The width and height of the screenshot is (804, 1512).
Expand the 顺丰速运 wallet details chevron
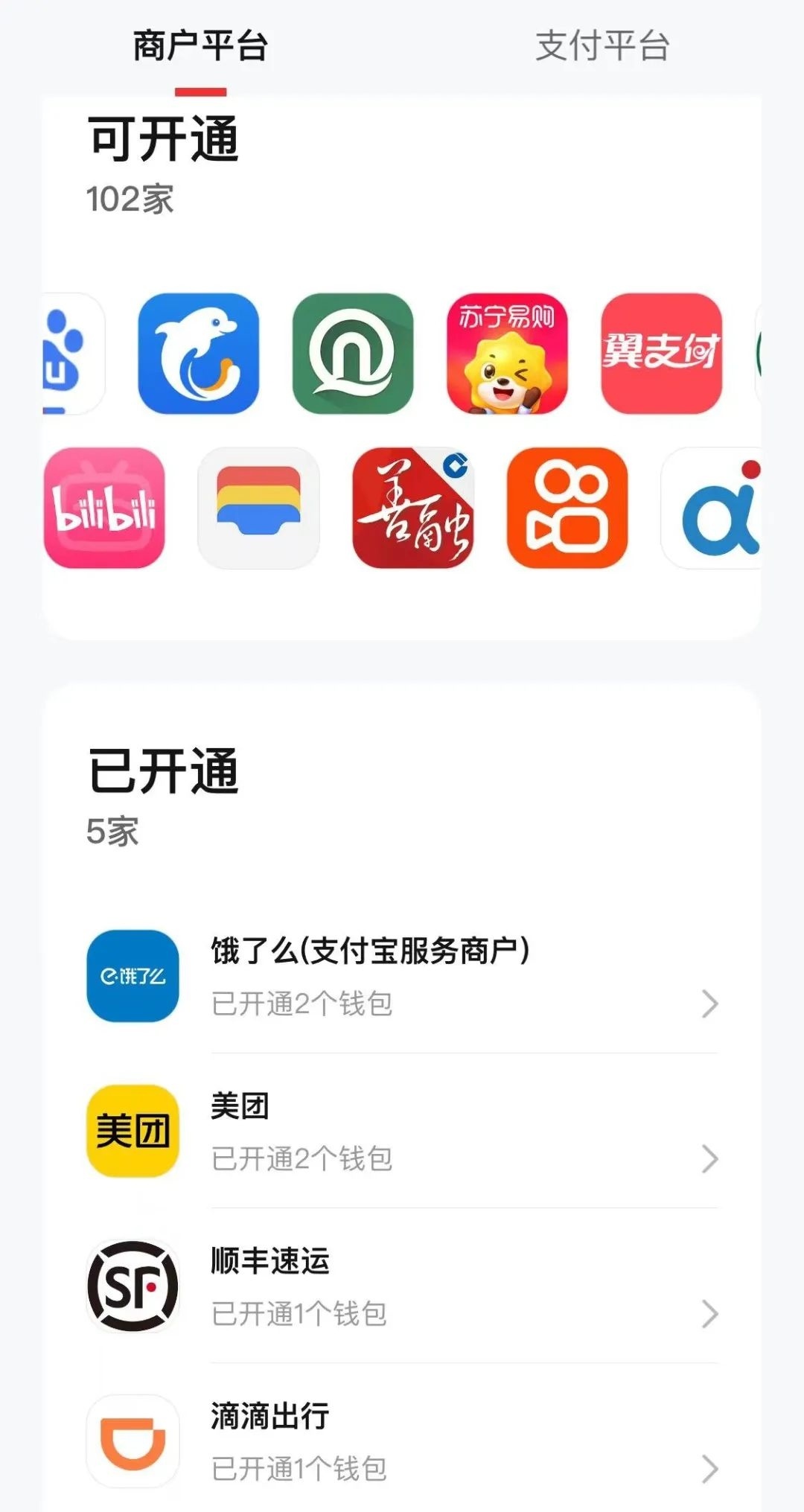tap(708, 1315)
